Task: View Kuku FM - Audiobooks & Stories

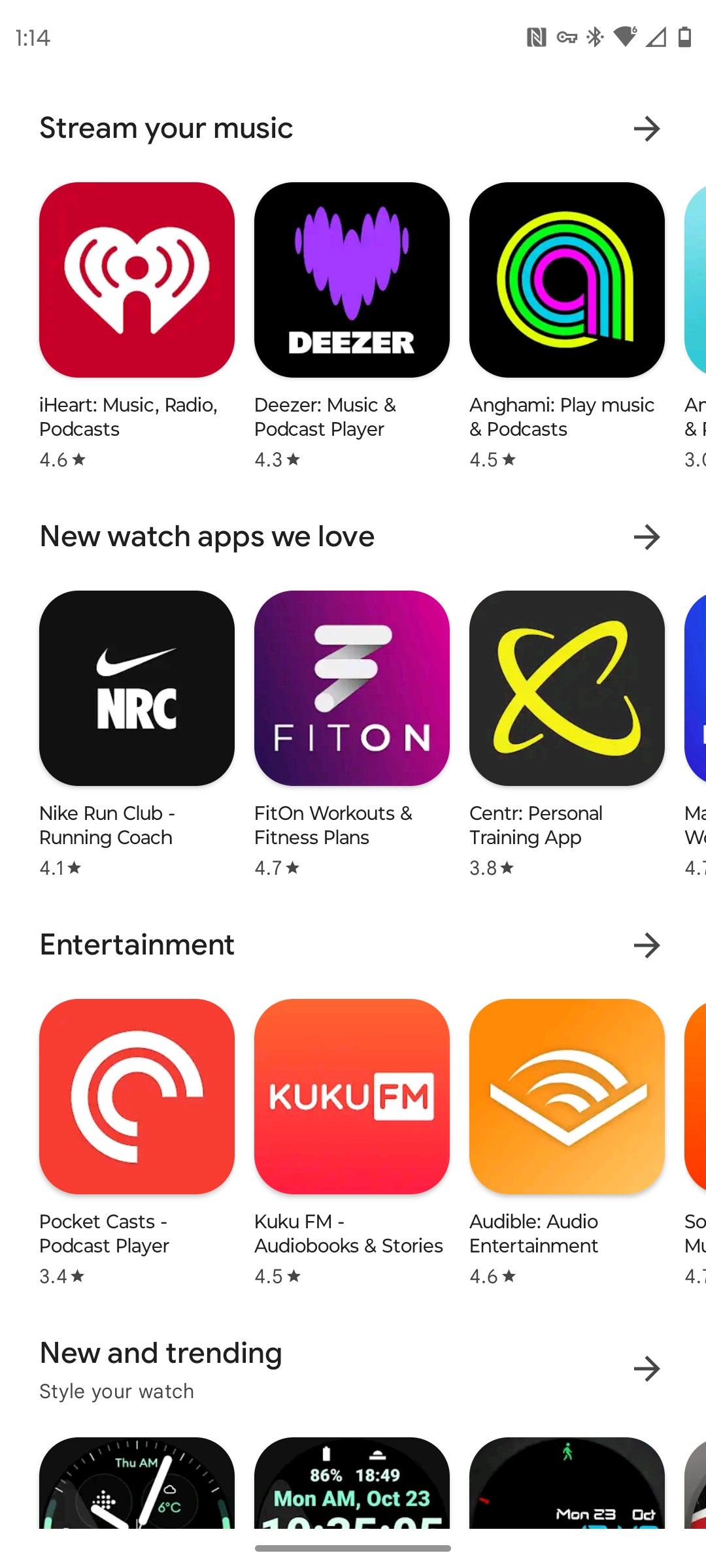Action: pos(352,1096)
